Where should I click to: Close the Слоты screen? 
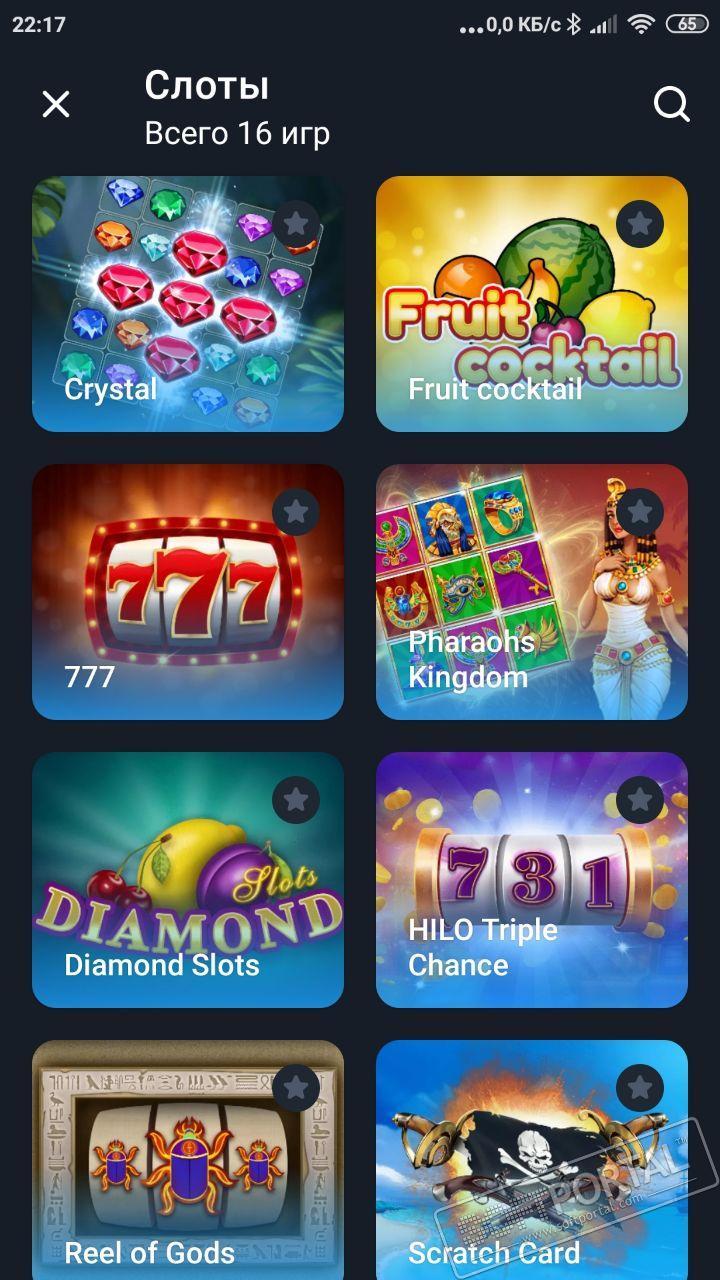[x=56, y=104]
